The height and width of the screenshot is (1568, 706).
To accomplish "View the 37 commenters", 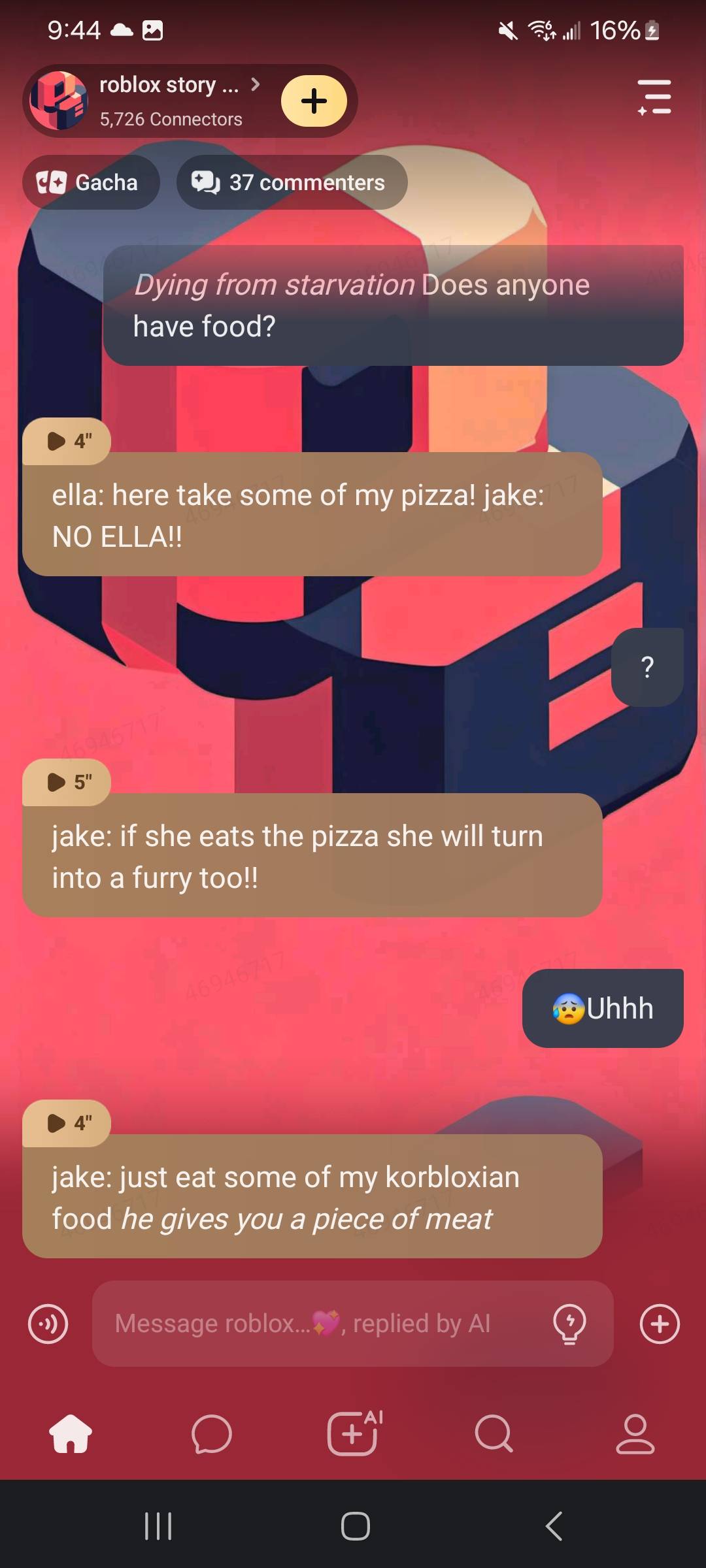I will click(292, 182).
